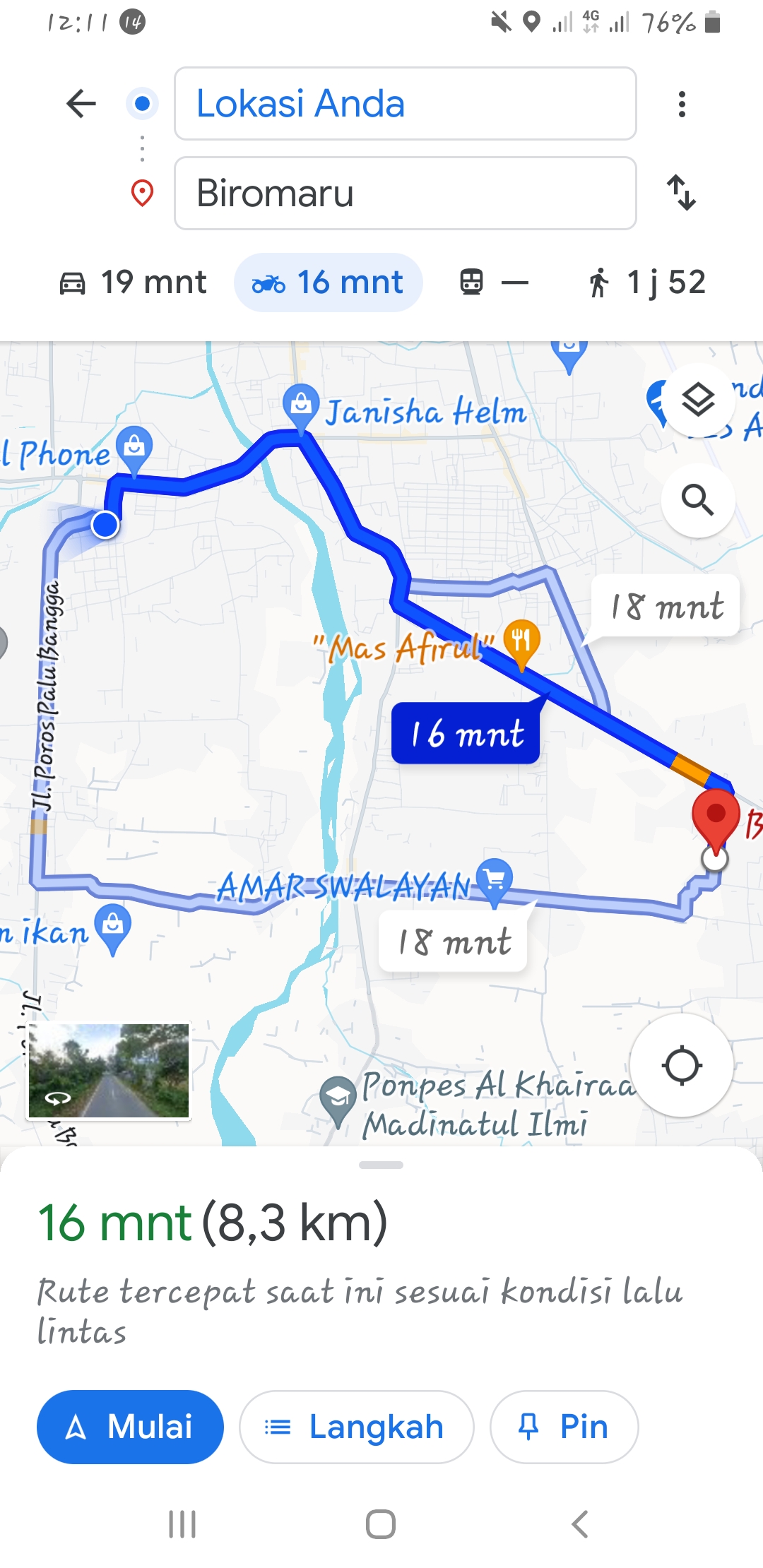Open recent apps from navigation bar
The image size is (763, 1568).
tap(182, 1524)
